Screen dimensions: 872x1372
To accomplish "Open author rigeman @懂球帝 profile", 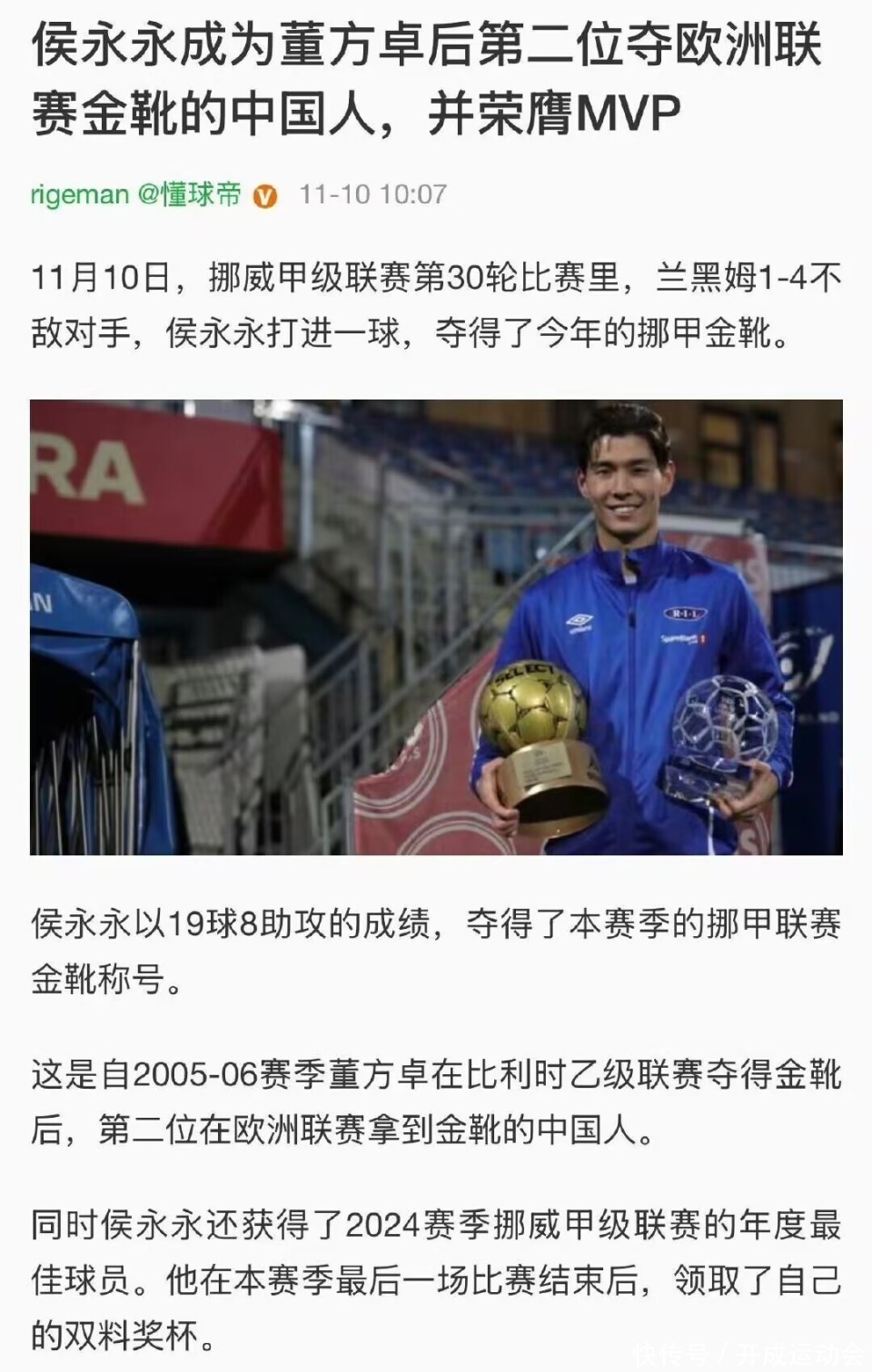I will (x=136, y=194).
